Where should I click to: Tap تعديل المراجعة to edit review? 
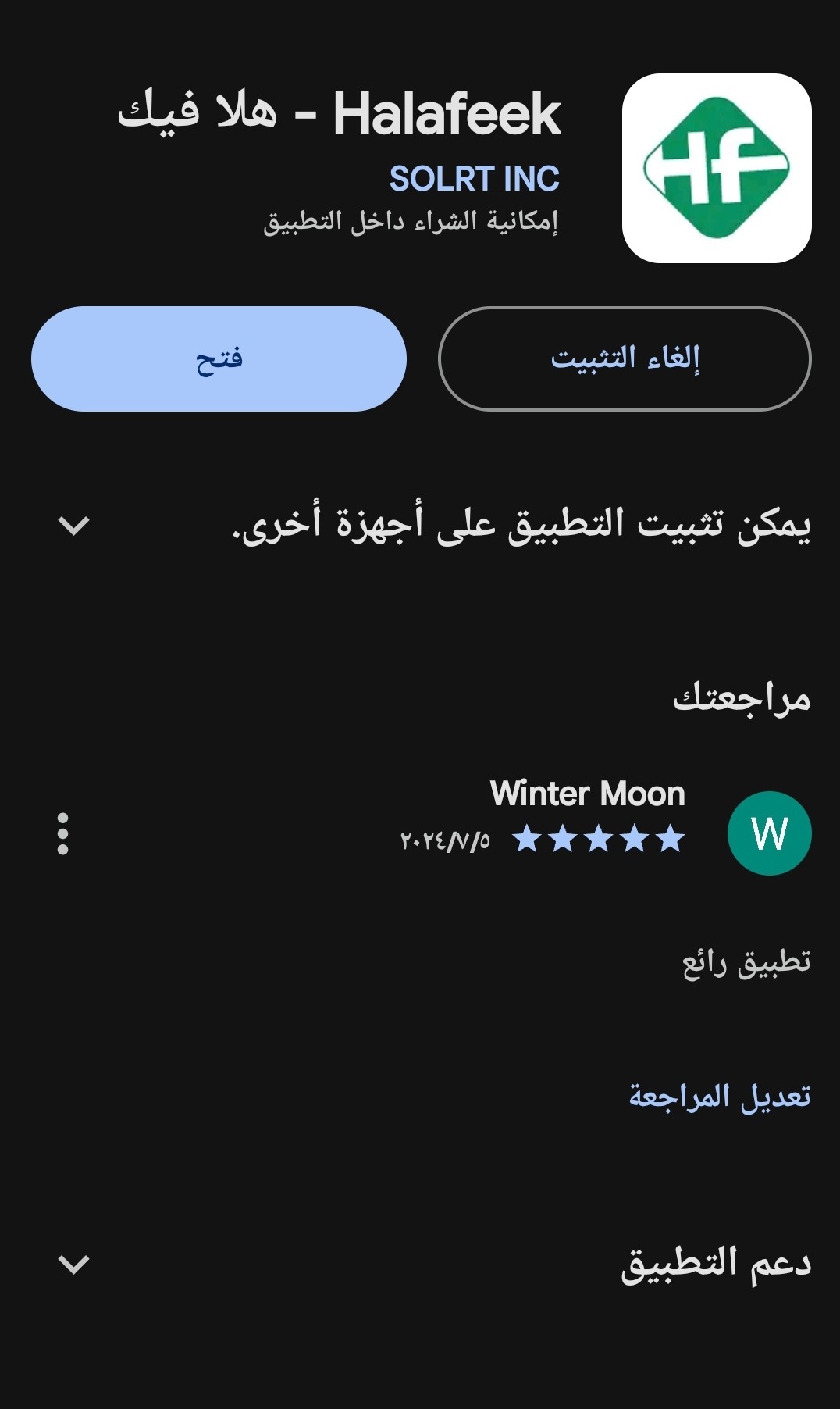(720, 1096)
